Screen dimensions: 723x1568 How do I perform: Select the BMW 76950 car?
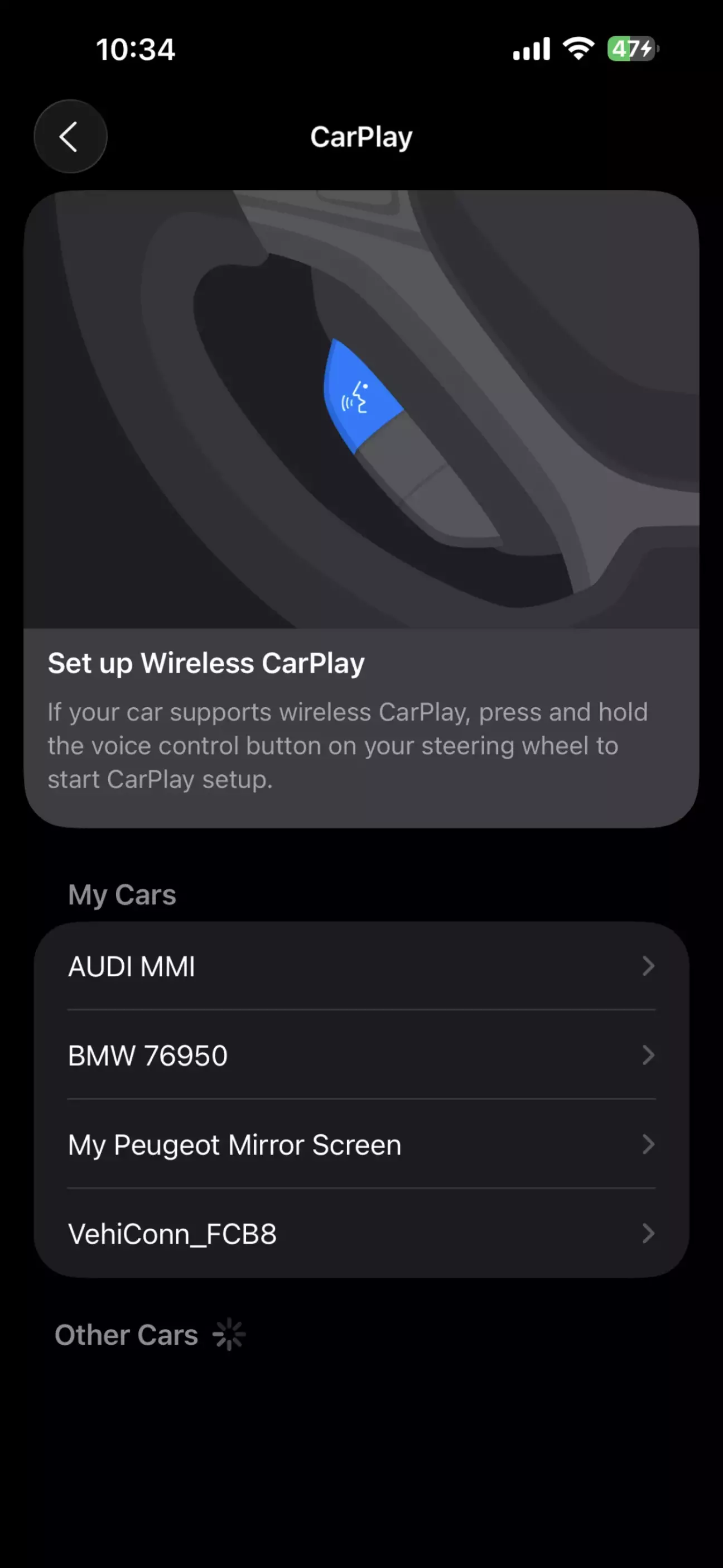361,1055
